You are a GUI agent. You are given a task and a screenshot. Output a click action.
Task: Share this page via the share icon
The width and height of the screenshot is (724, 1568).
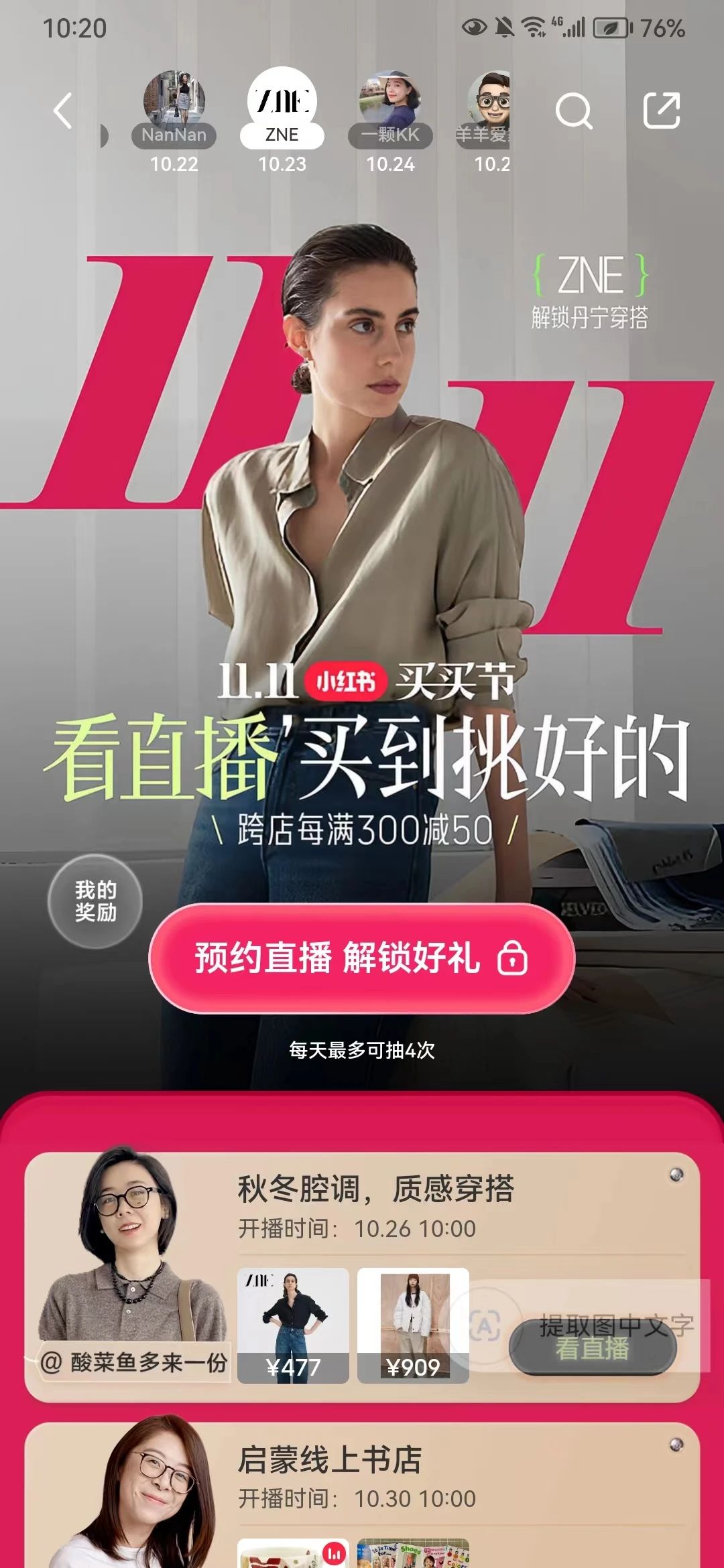tap(661, 111)
